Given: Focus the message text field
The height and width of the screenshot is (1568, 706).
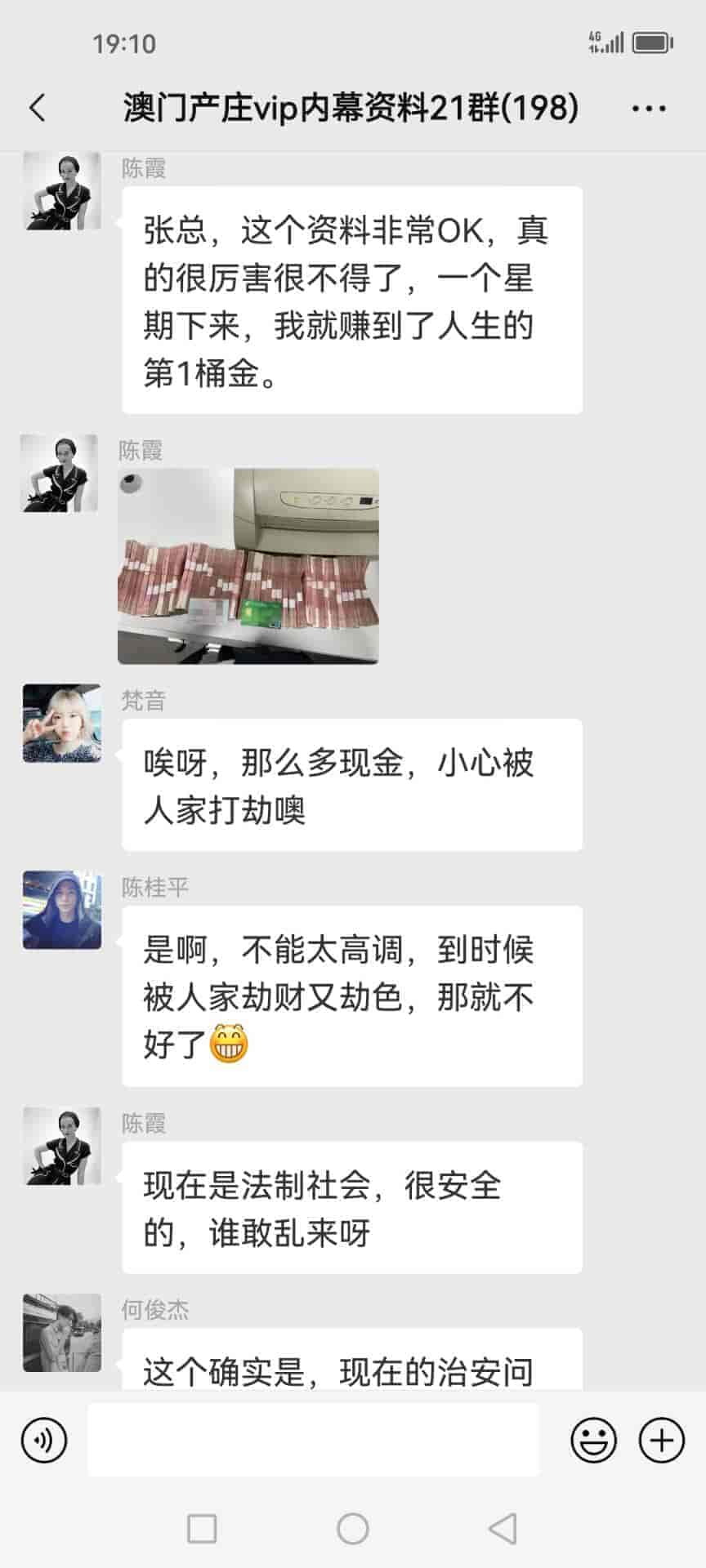Looking at the screenshot, I should tap(313, 1441).
